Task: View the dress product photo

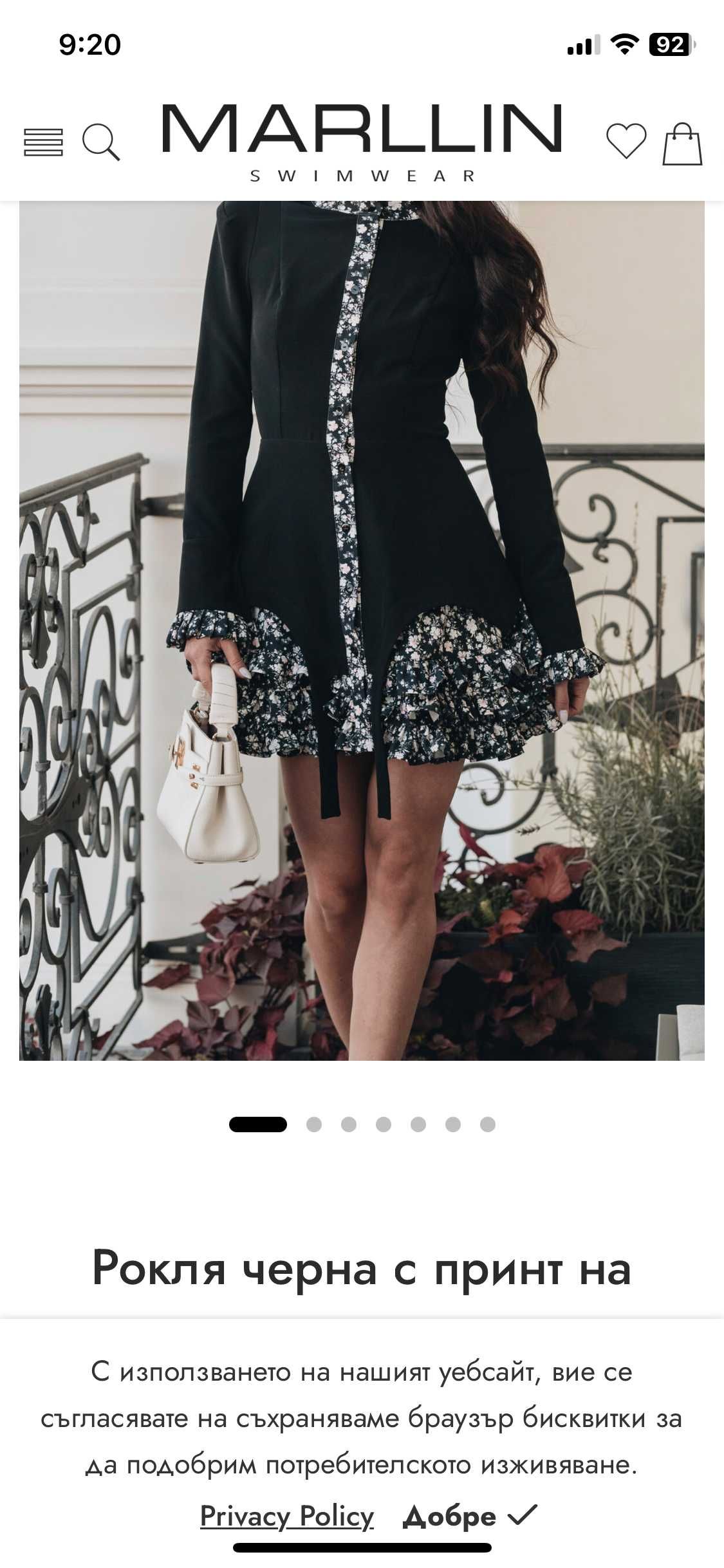Action: coord(362,631)
